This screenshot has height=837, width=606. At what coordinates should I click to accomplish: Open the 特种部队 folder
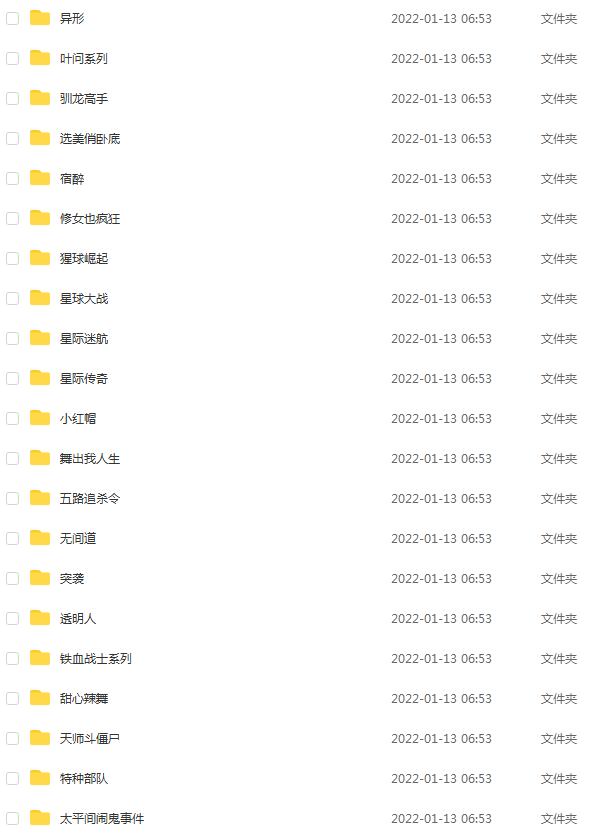83,778
